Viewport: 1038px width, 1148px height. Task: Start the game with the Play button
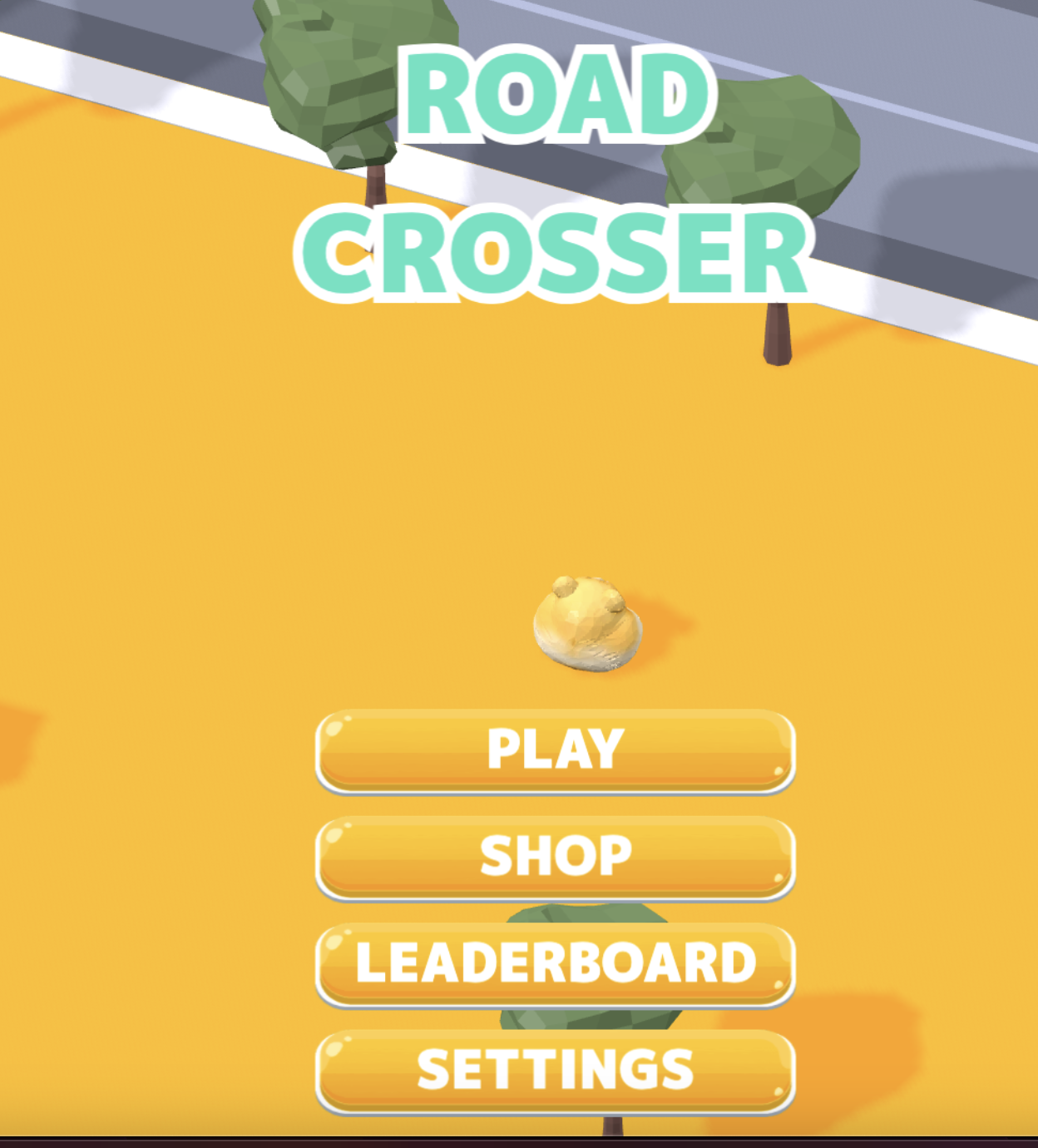coord(555,750)
